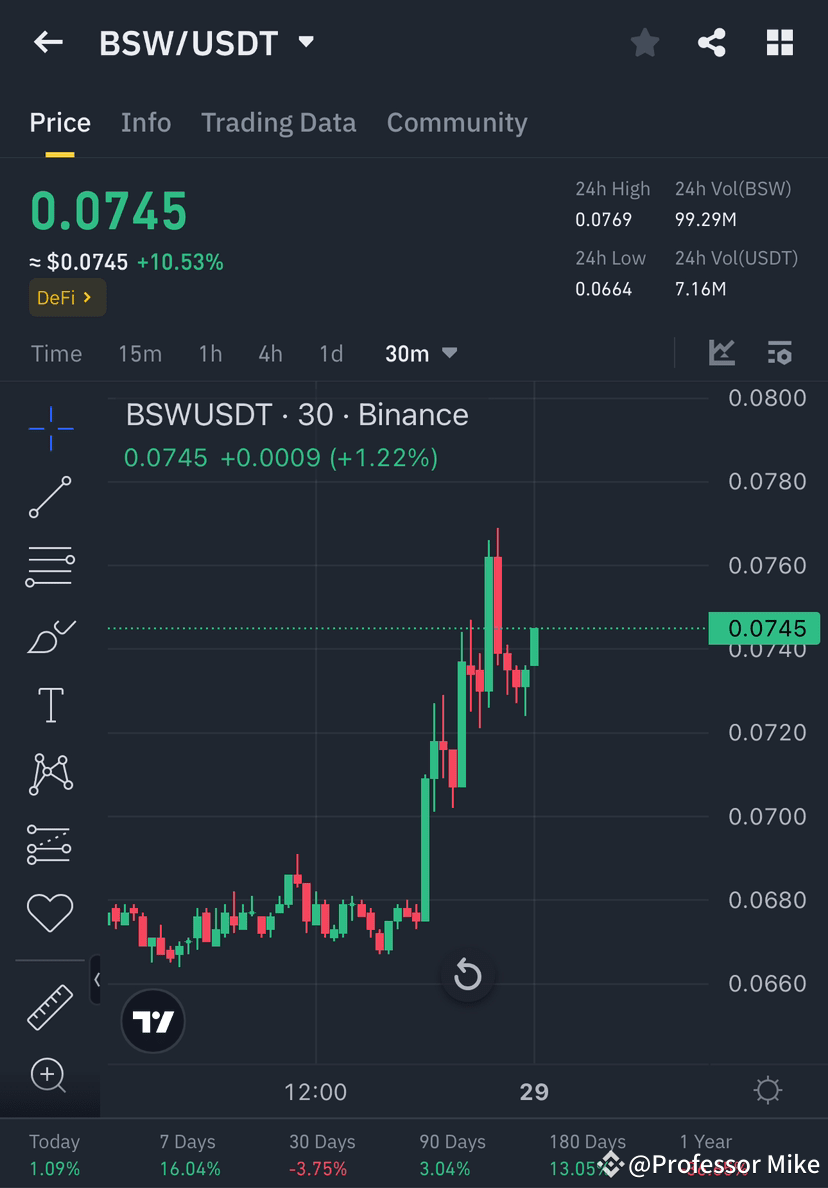This screenshot has height=1188, width=828.
Task: Reload the chart view
Action: pos(467,975)
